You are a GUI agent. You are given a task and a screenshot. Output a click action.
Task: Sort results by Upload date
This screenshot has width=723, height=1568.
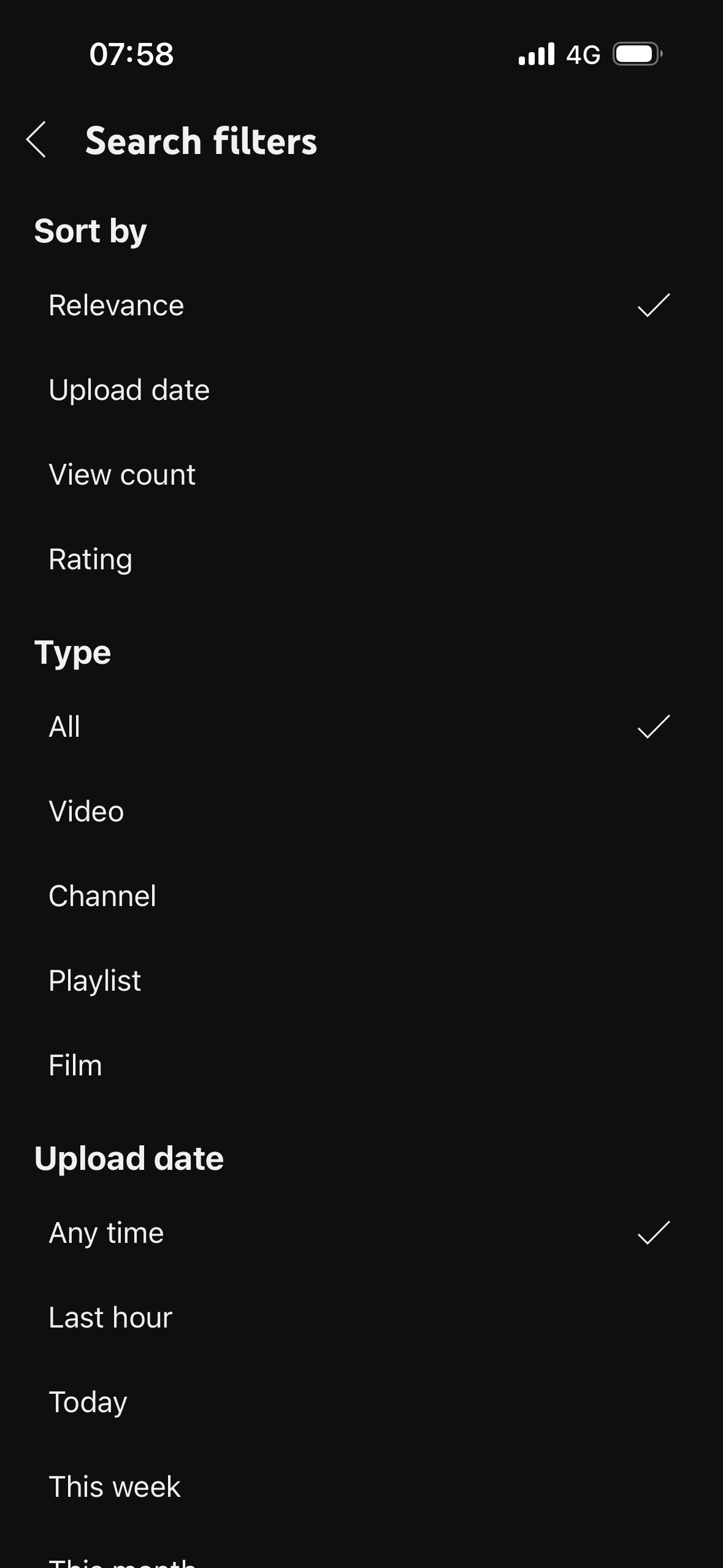361,390
